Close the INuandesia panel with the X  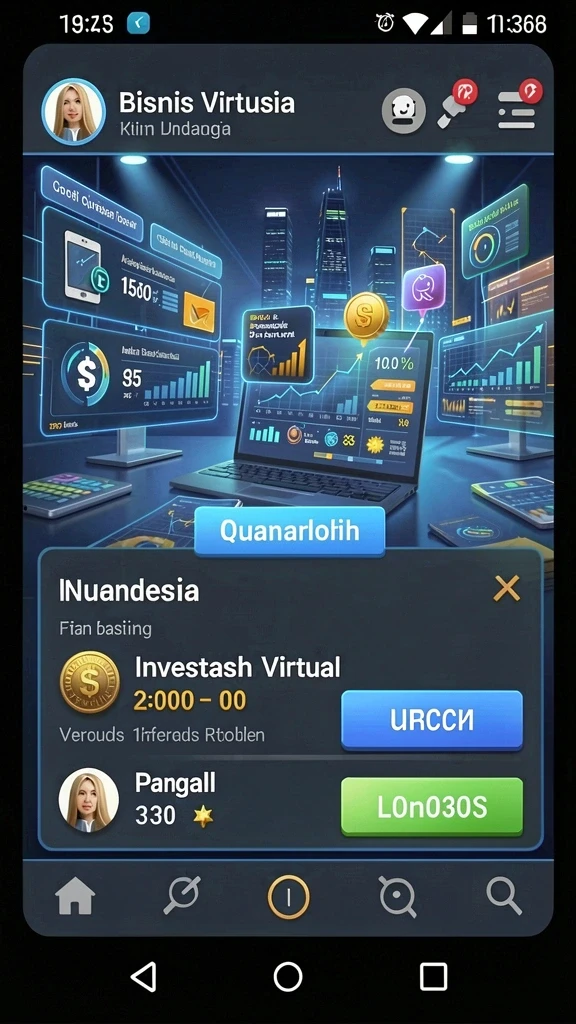(507, 588)
